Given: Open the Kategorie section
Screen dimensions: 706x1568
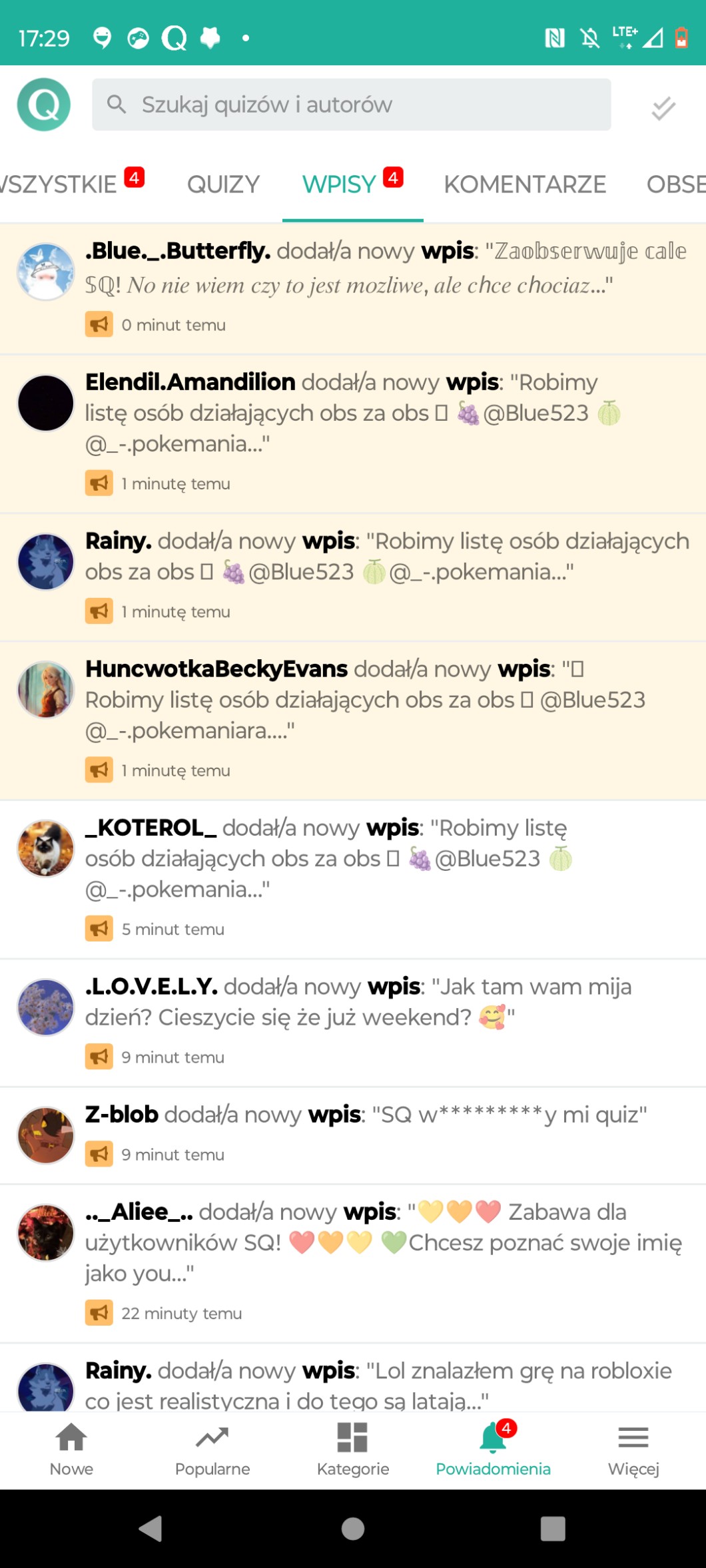Looking at the screenshot, I should click(353, 1450).
